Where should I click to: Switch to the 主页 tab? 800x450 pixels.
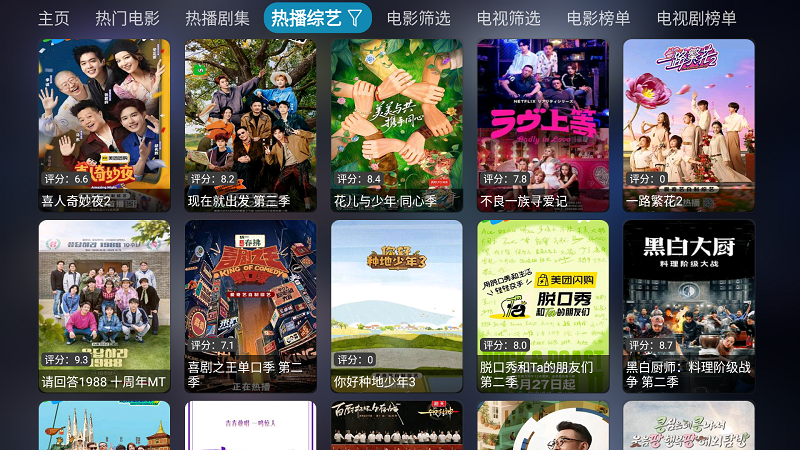point(54,18)
